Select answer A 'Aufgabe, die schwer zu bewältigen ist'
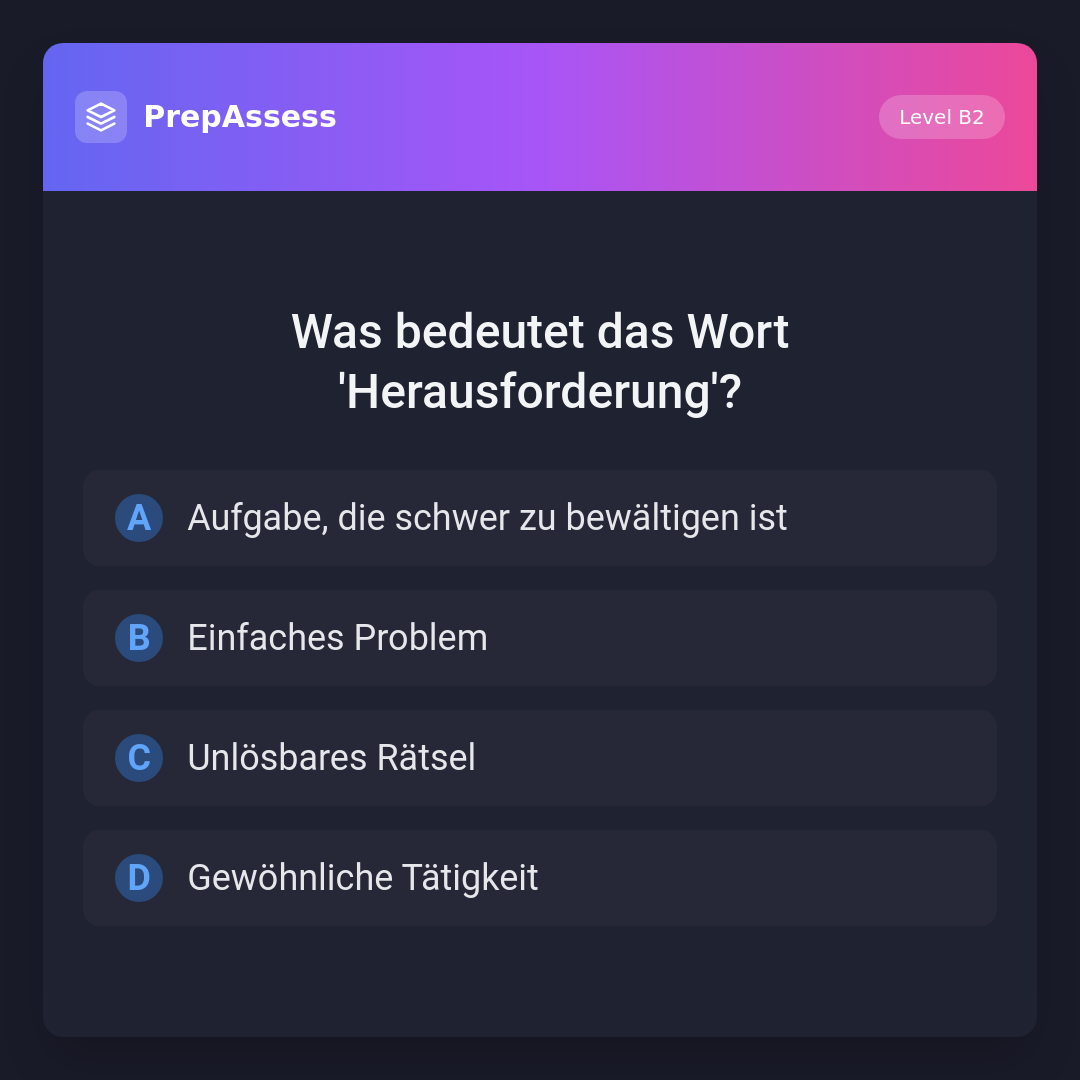Viewport: 1080px width, 1080px height. coord(540,518)
